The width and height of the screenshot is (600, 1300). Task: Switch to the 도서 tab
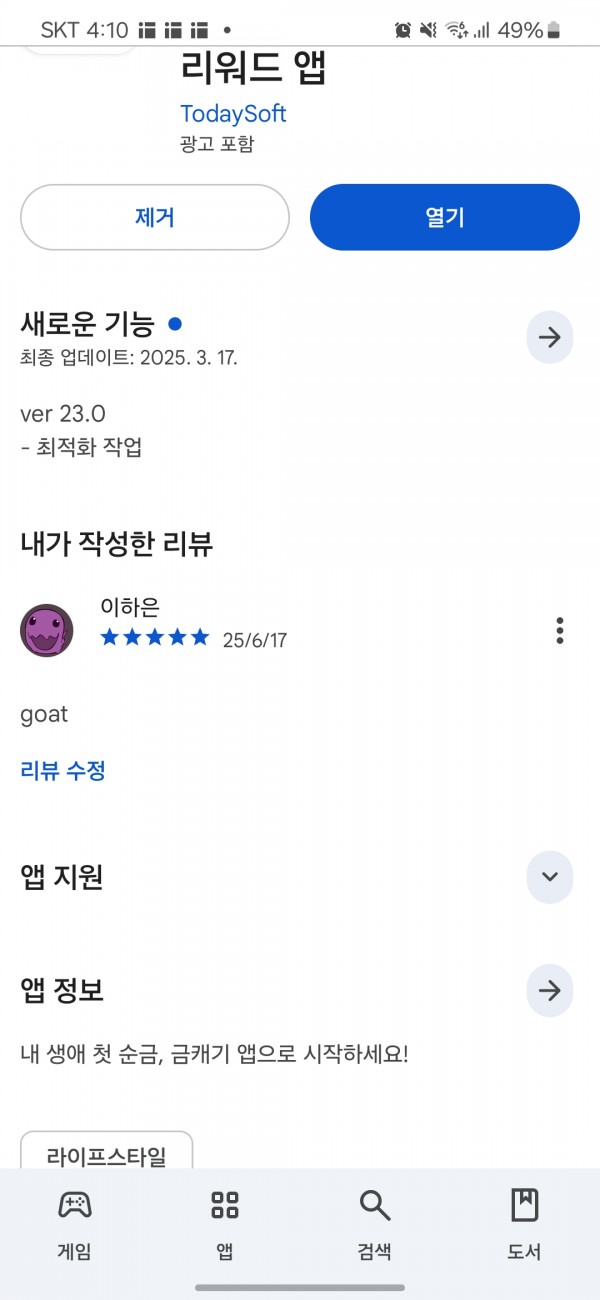click(525, 1224)
